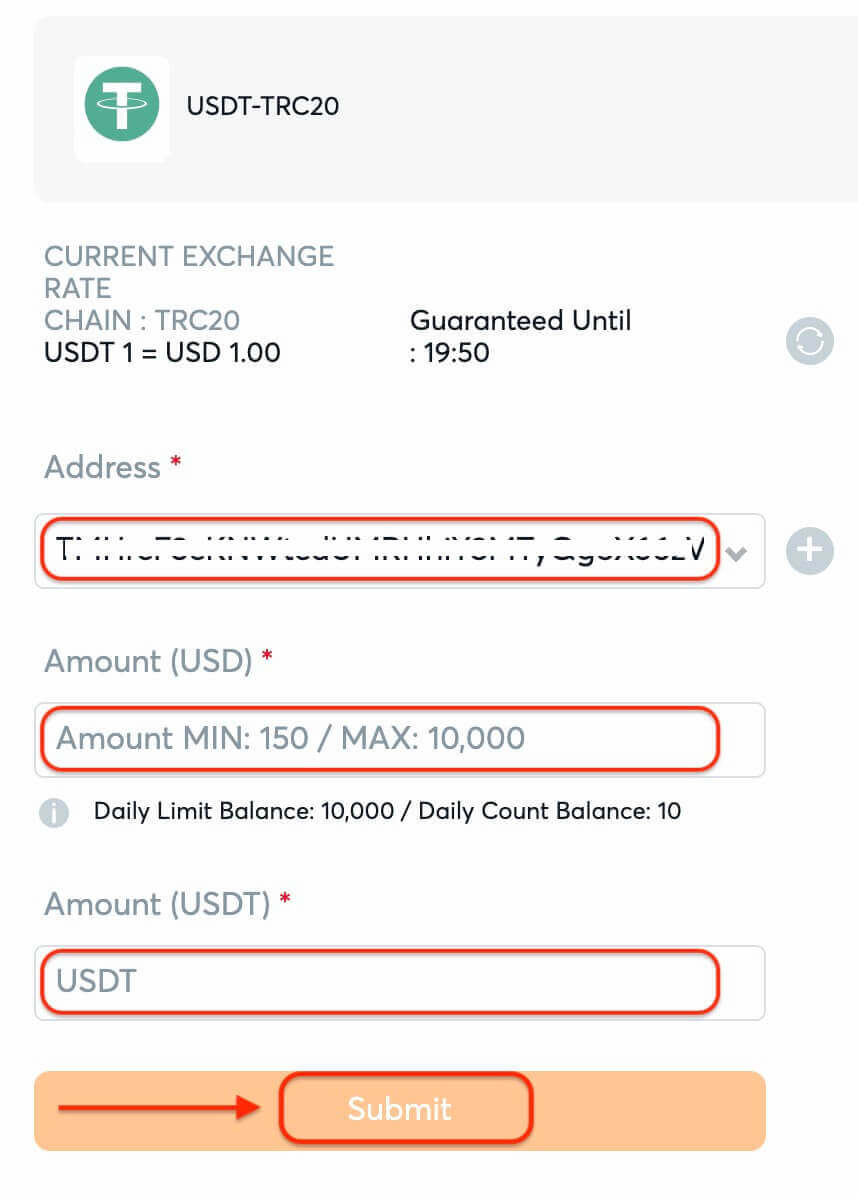Submit the withdrawal request

399,1110
